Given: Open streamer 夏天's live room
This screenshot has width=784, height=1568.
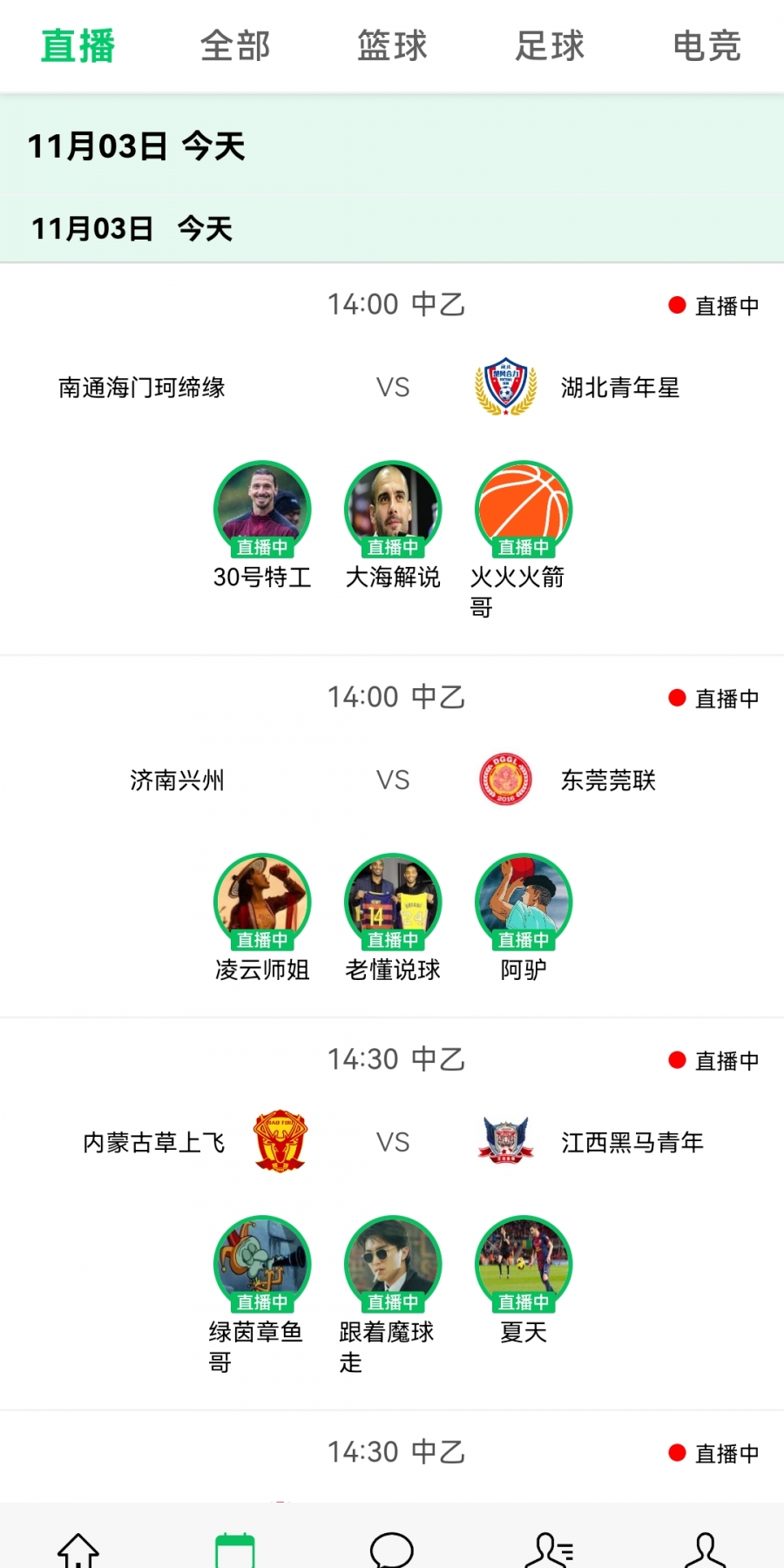Looking at the screenshot, I should click(524, 1265).
